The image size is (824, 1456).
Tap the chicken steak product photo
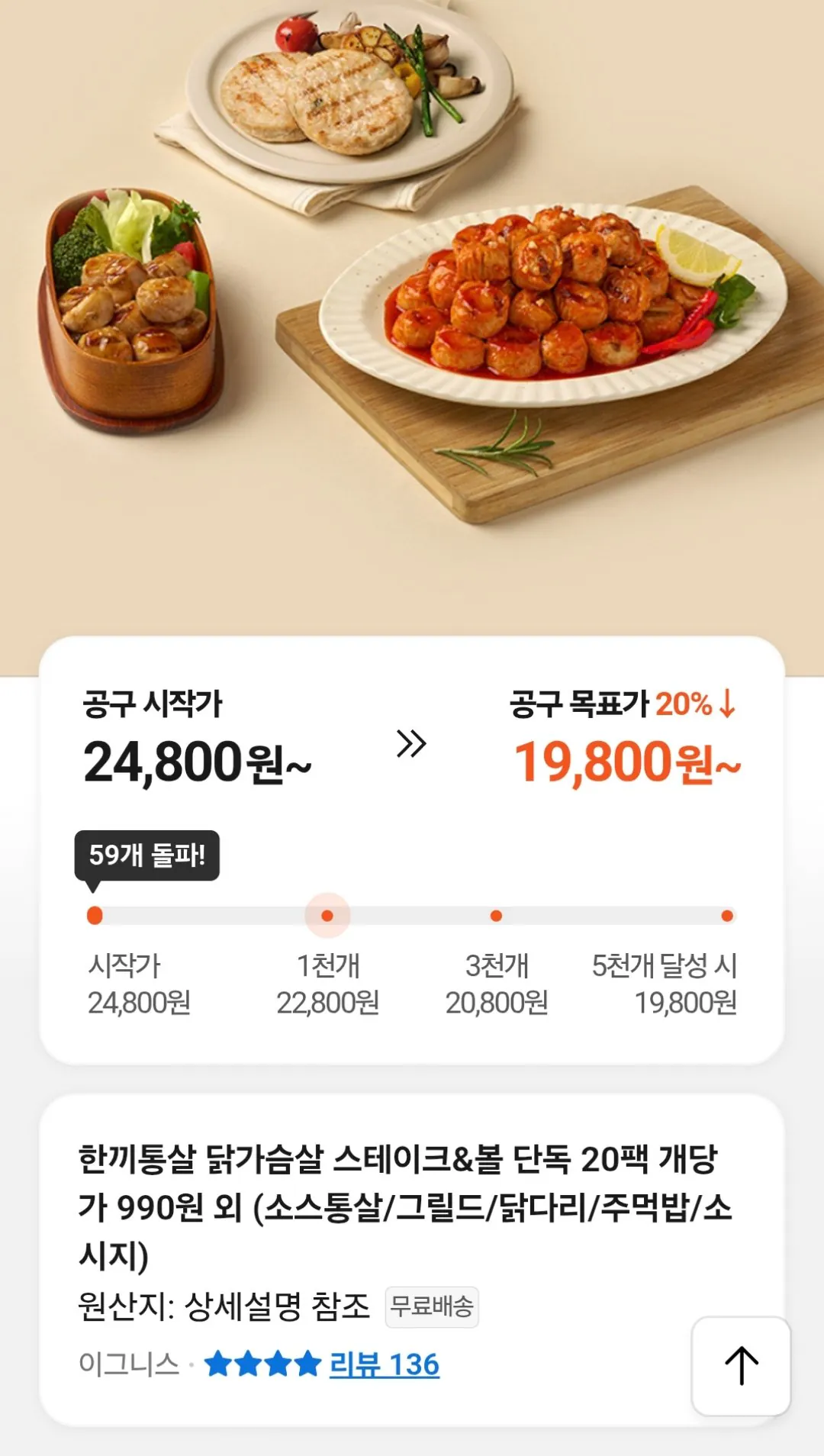click(320, 99)
